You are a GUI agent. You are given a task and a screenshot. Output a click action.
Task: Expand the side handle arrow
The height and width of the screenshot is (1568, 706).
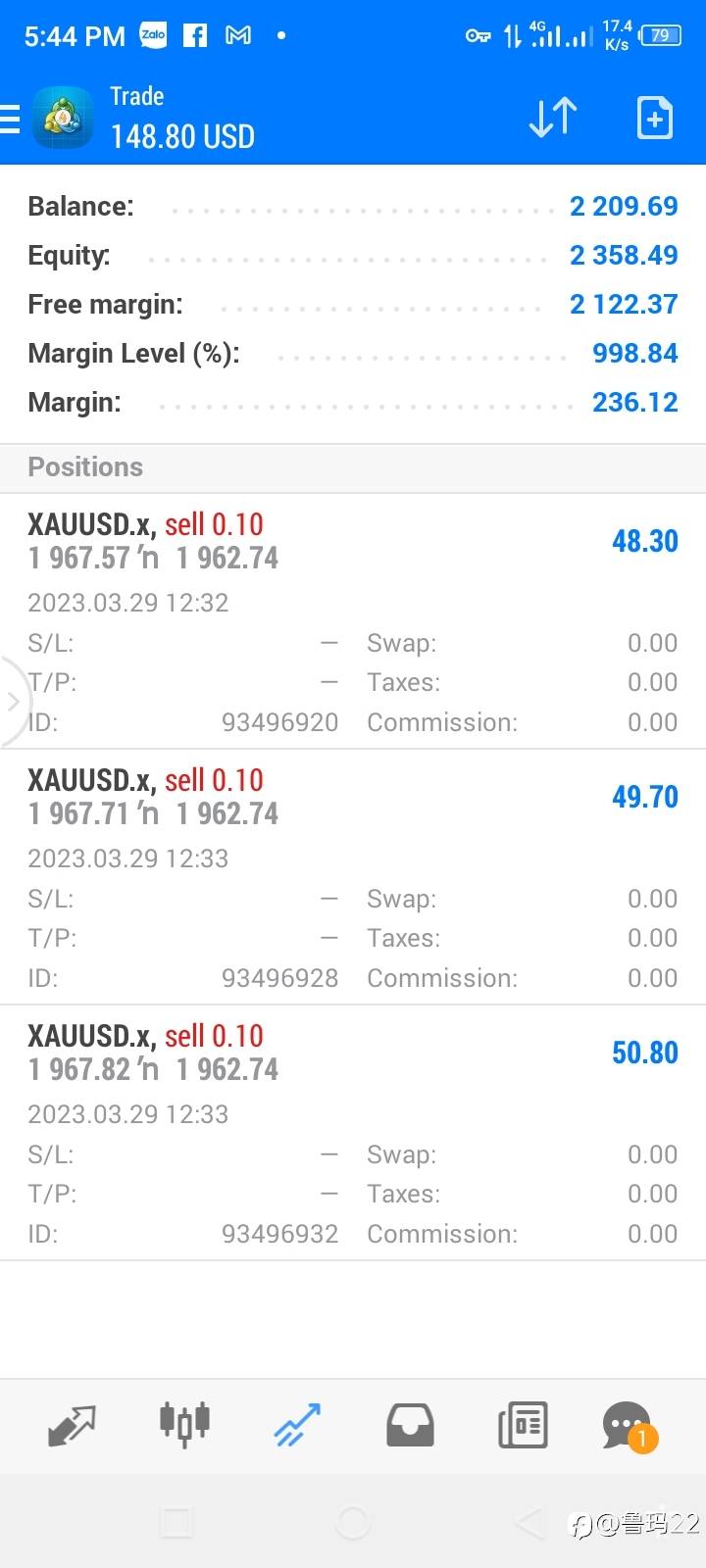[x=13, y=702]
